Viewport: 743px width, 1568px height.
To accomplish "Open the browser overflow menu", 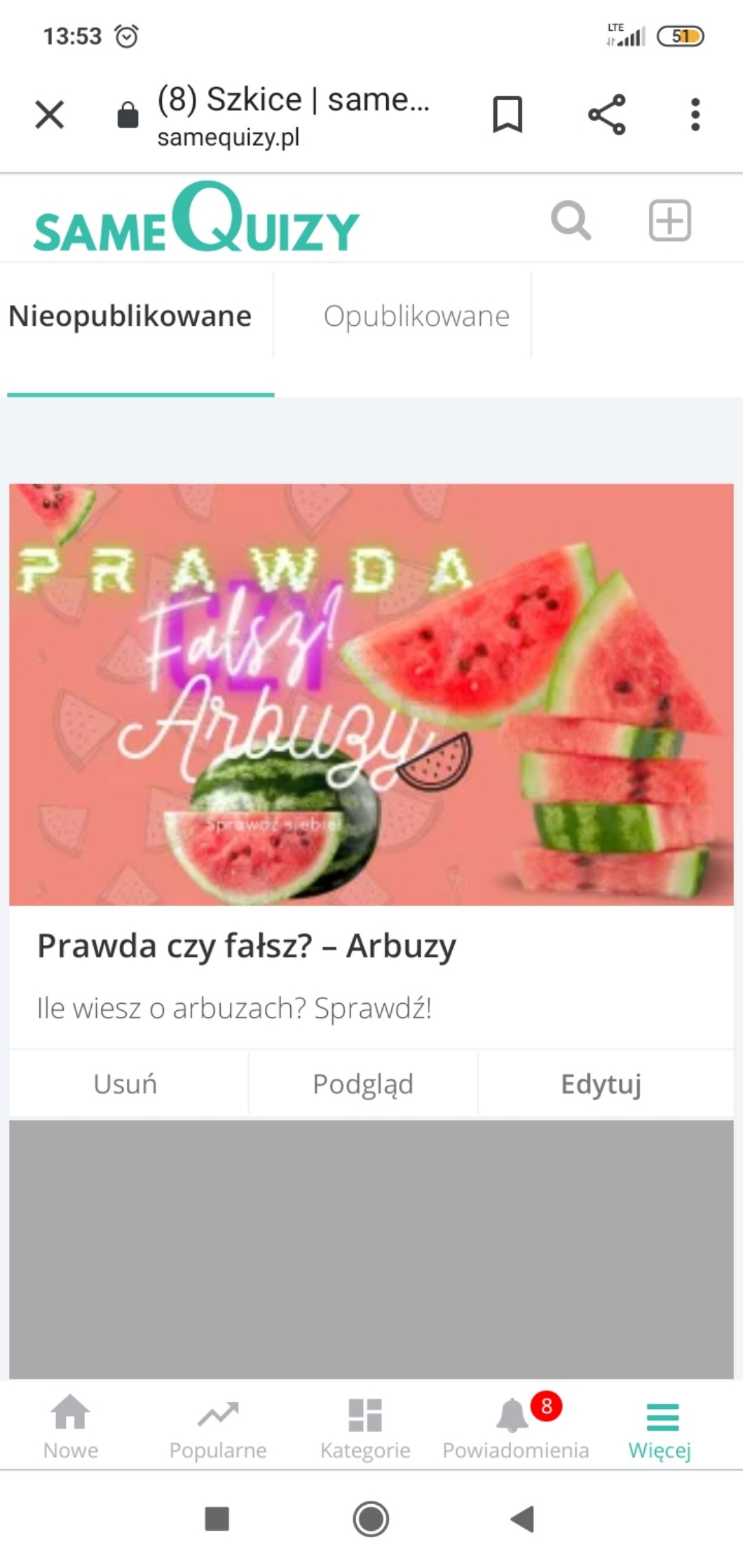I will coord(695,114).
